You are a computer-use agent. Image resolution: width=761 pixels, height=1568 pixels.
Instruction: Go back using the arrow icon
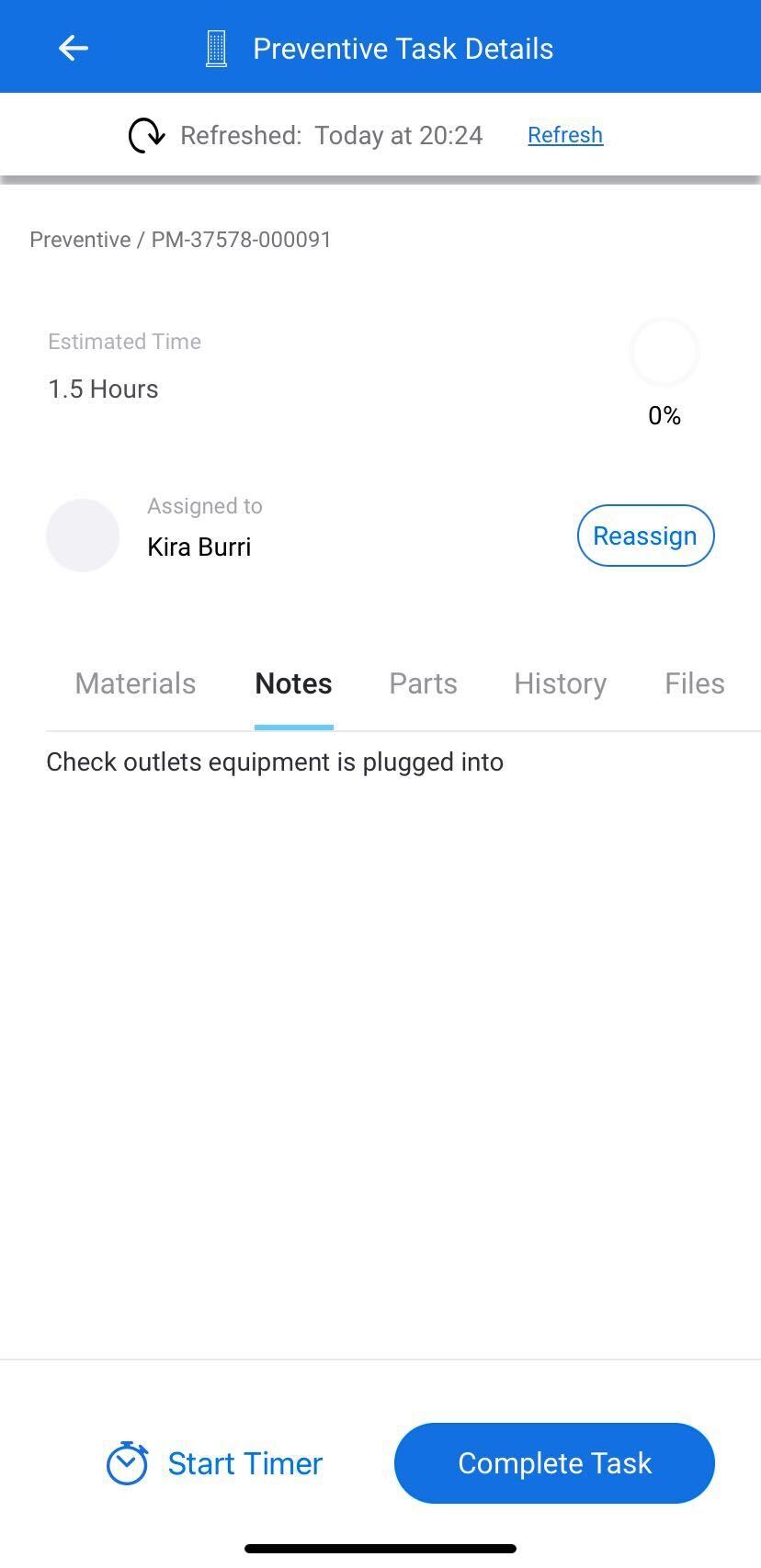73,49
